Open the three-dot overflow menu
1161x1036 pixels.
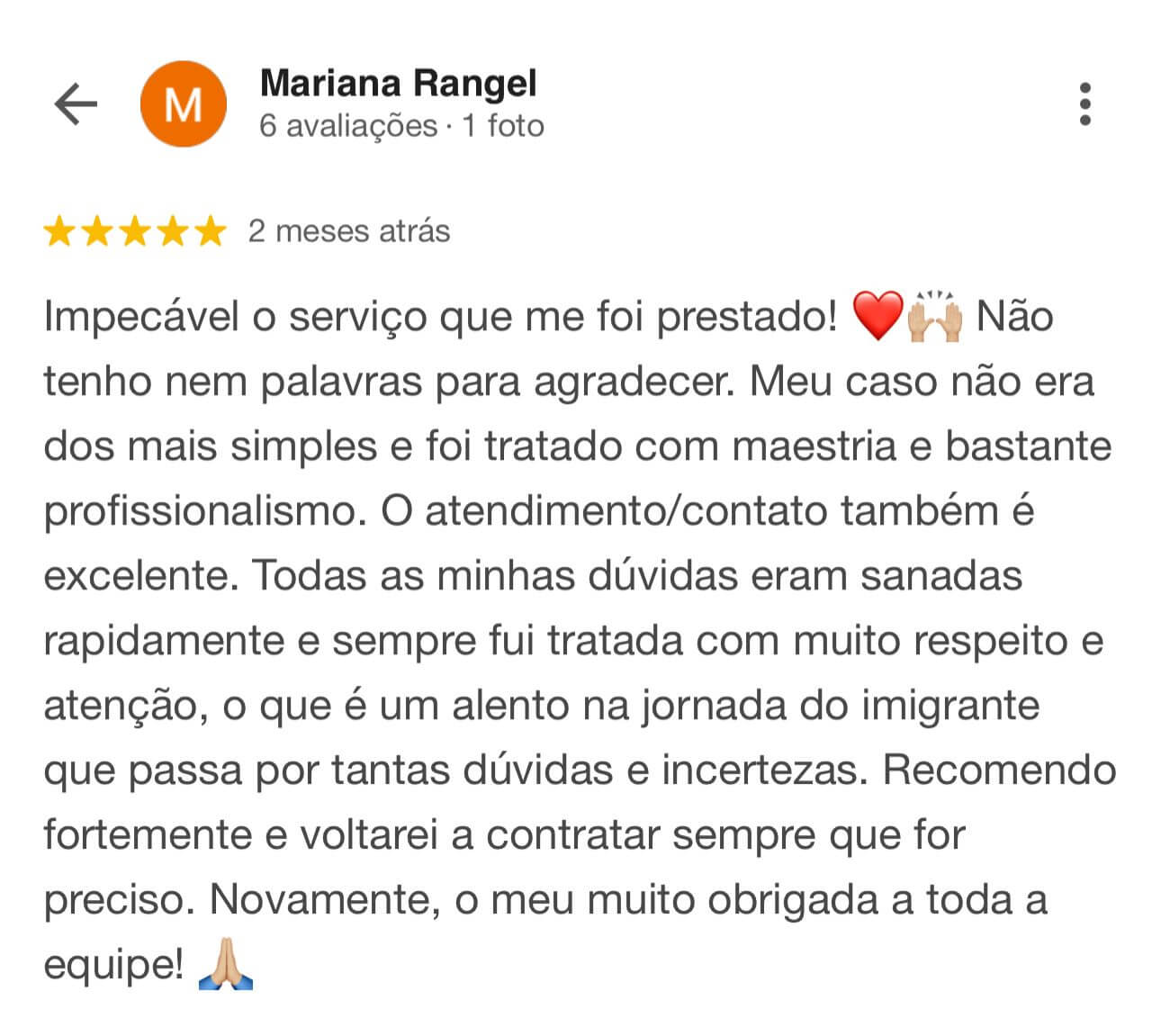click(x=1084, y=104)
